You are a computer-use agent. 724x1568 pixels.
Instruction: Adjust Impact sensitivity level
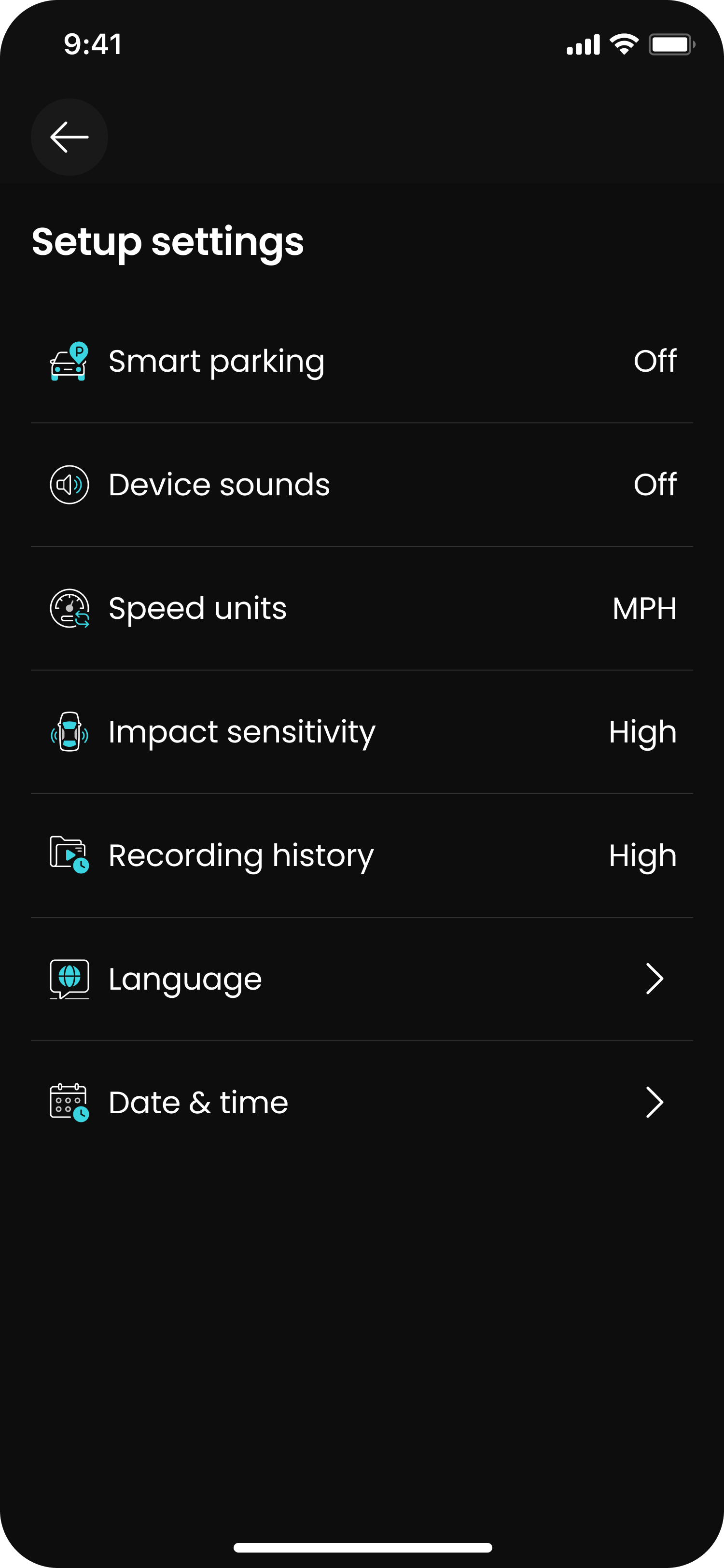(362, 732)
